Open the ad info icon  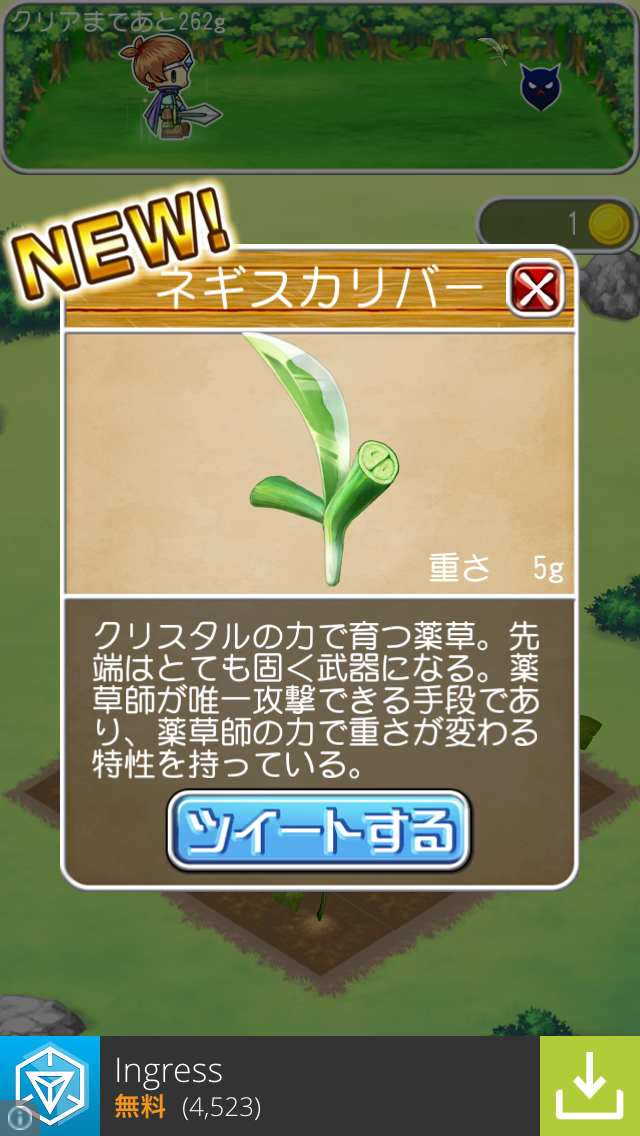tap(19, 1118)
